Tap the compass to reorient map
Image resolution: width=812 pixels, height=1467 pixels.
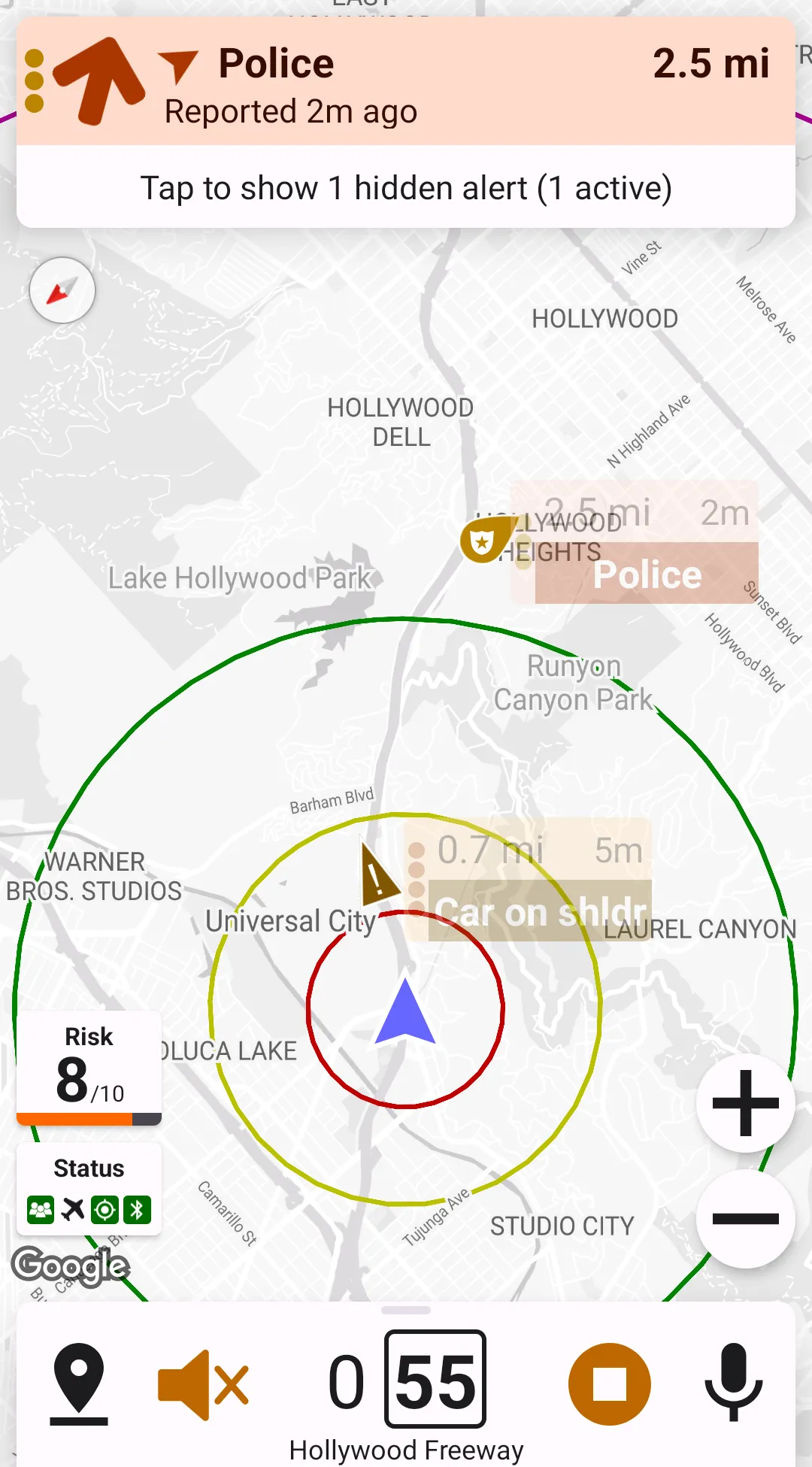tap(62, 290)
